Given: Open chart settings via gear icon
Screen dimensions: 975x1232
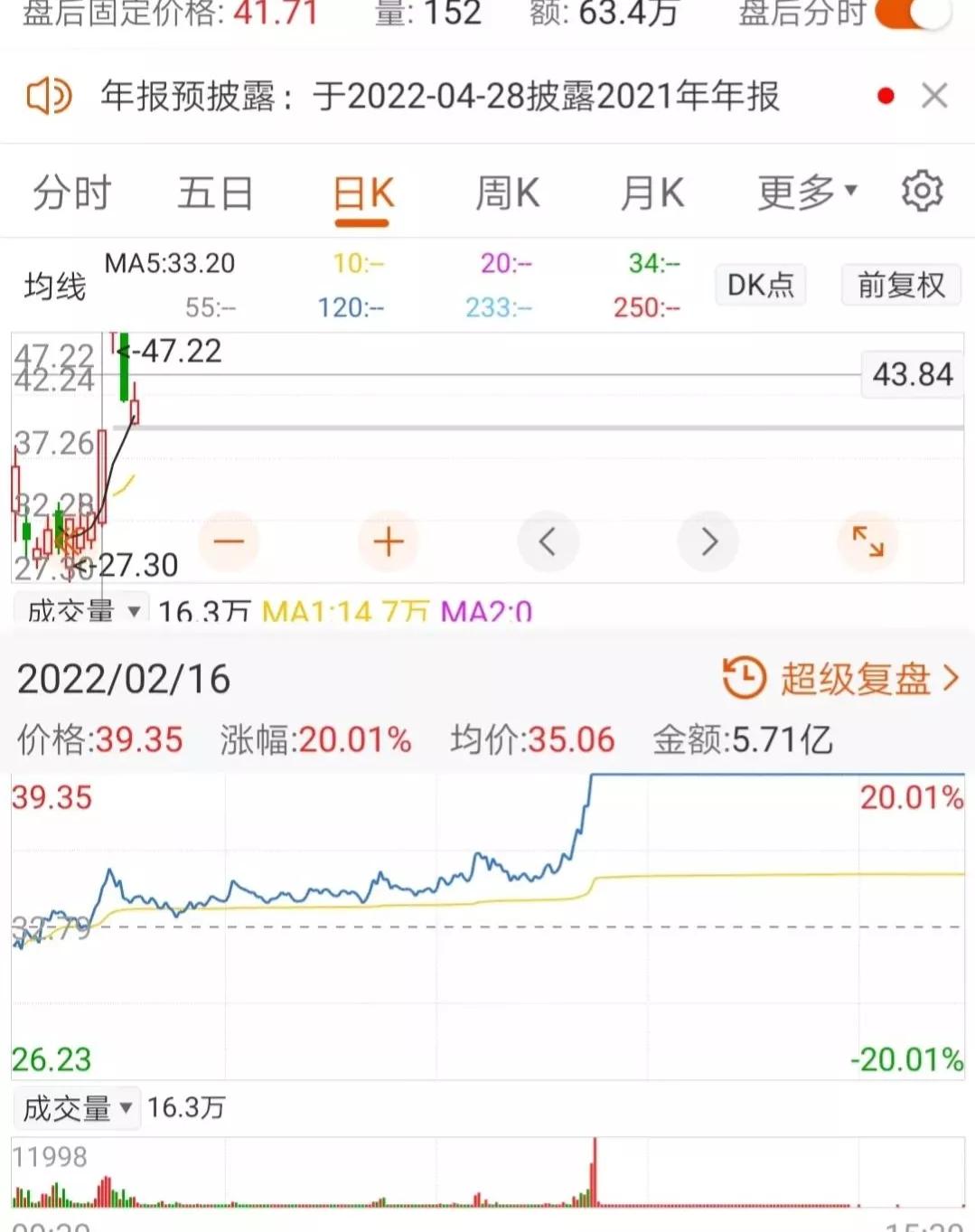Looking at the screenshot, I should pos(922,190).
